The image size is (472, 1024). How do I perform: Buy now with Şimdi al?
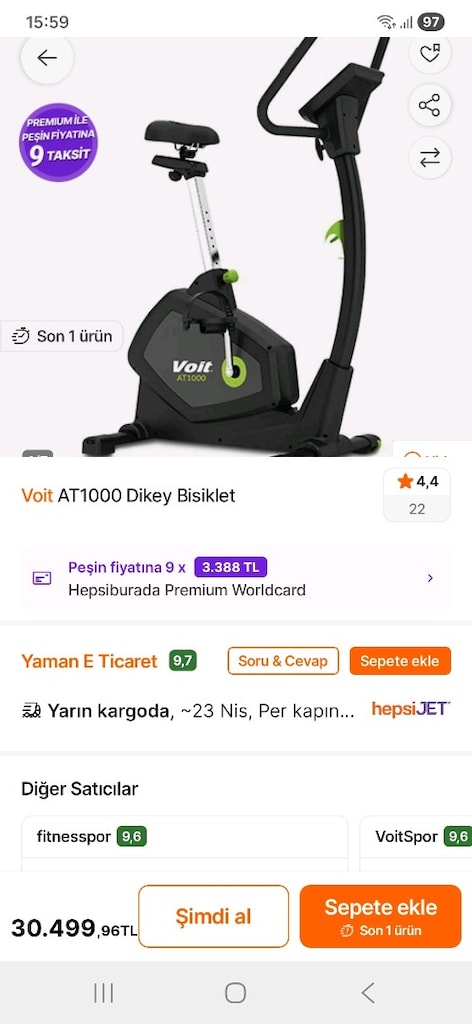(x=213, y=916)
